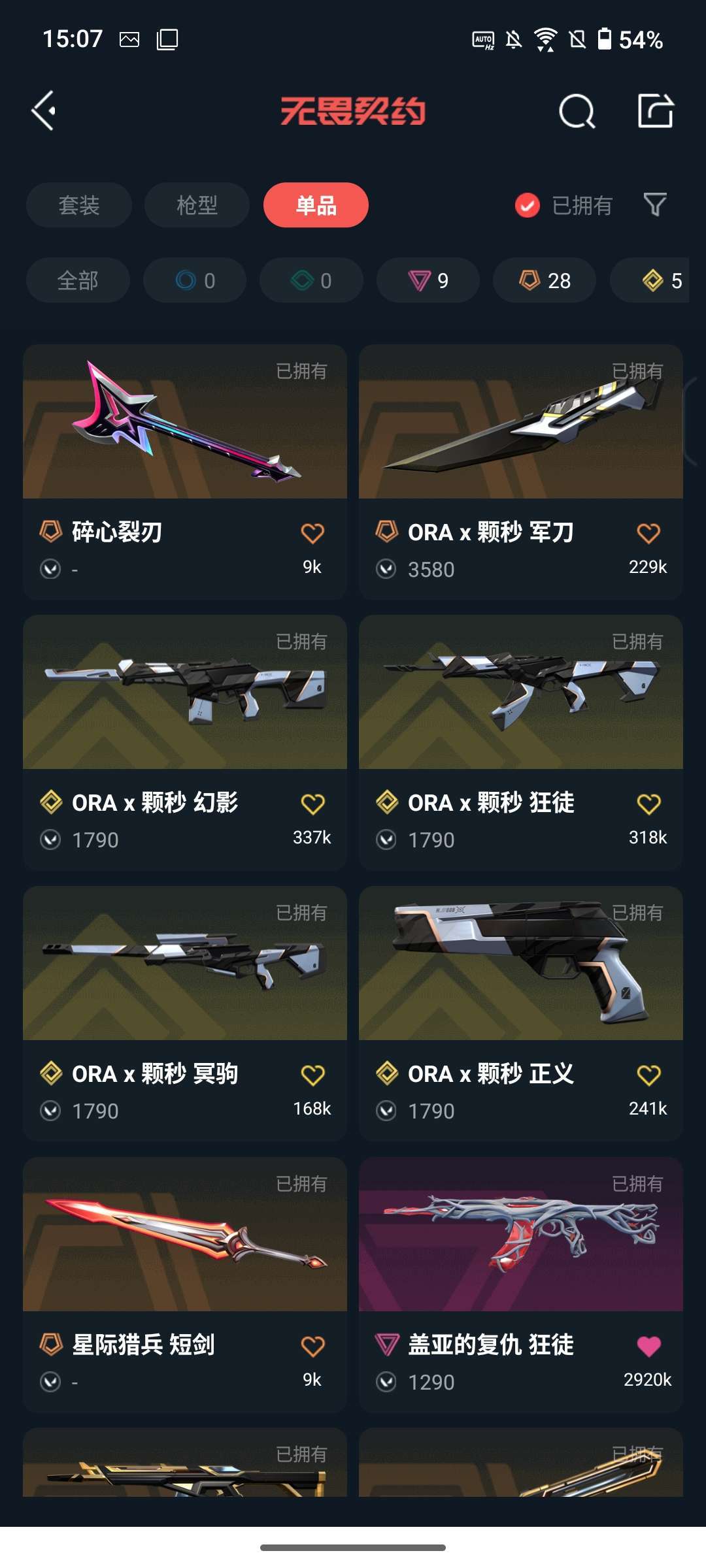Open the funnel filter options
Viewport: 706px width, 1568px height.
tap(655, 205)
